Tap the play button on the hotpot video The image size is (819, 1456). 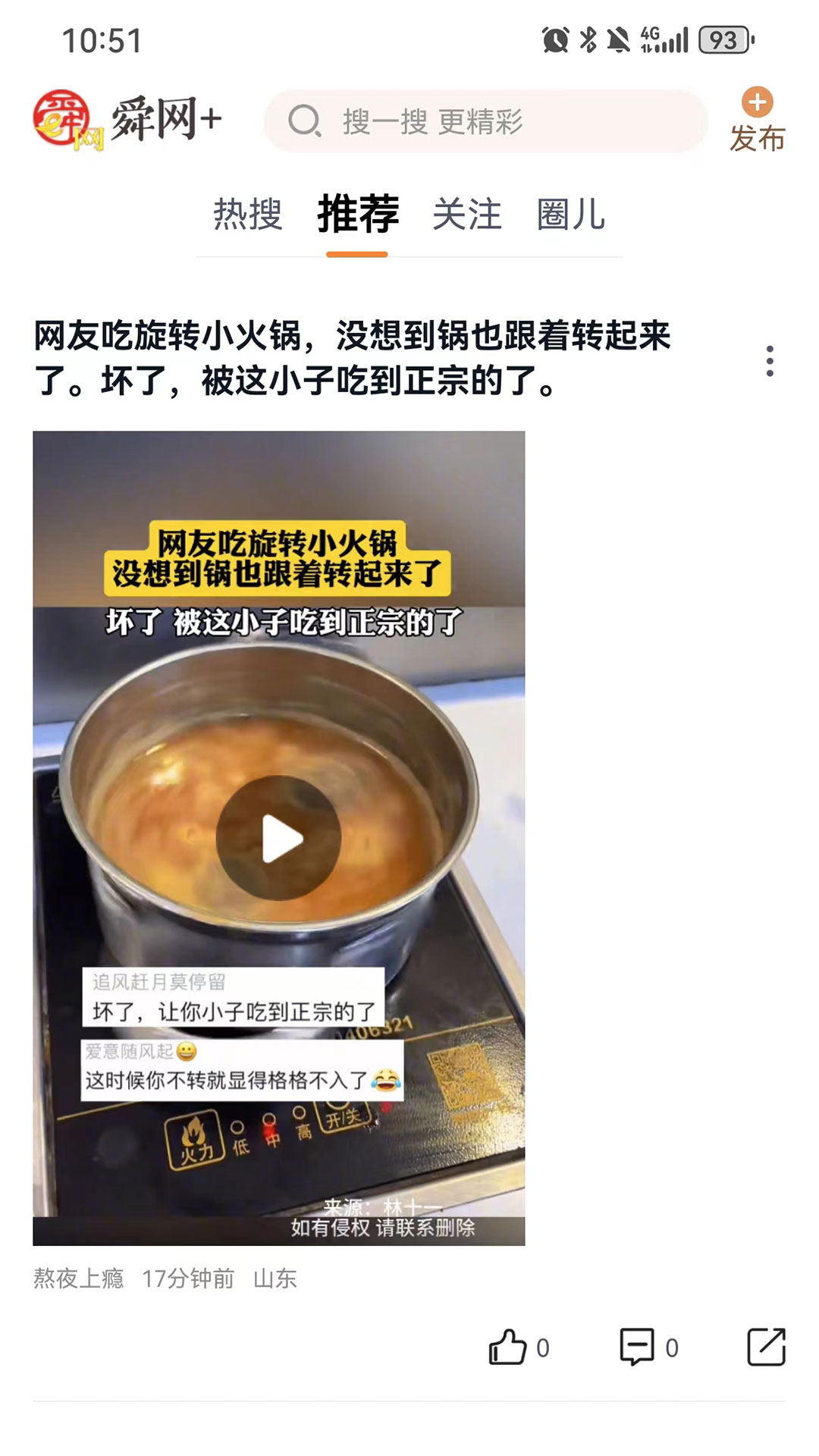point(278,836)
